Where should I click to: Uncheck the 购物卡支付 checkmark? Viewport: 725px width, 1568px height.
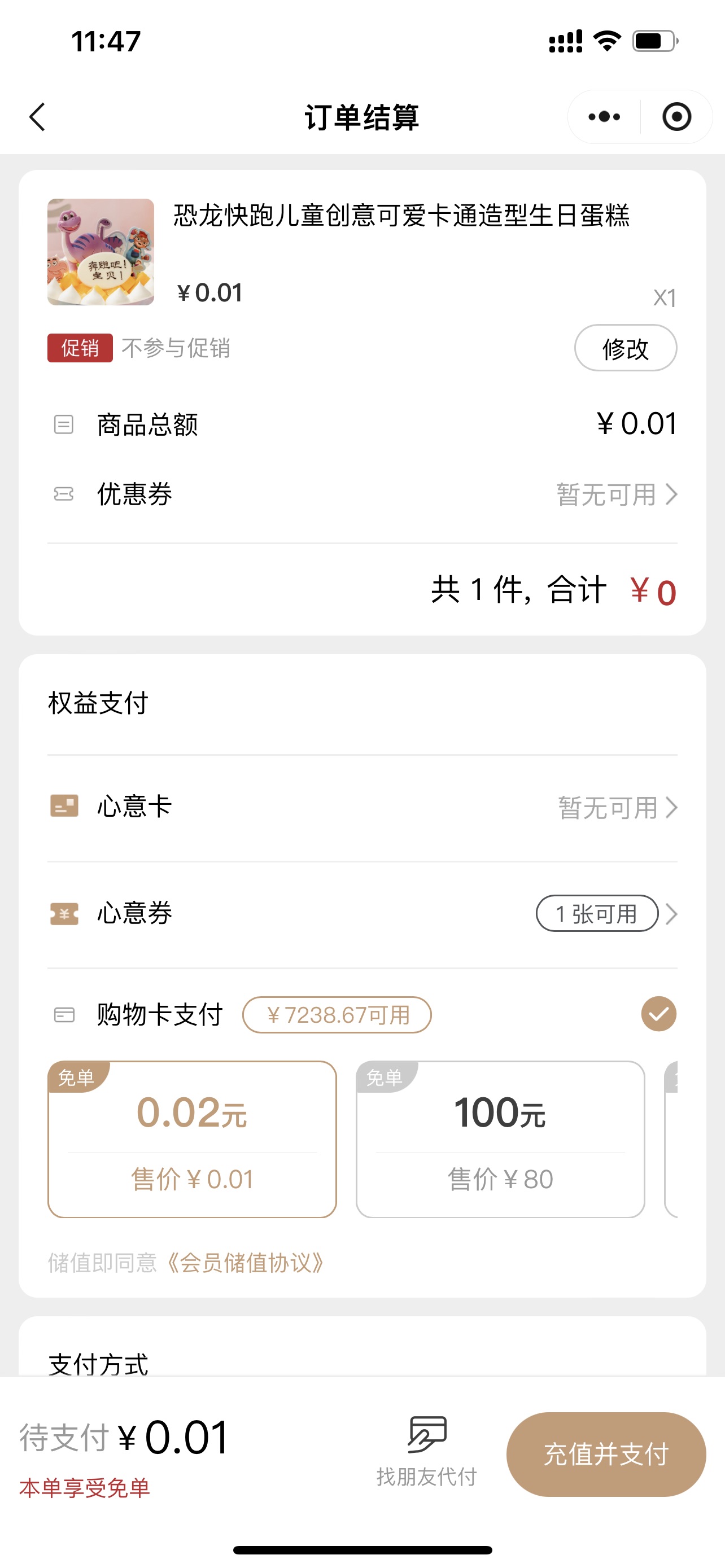658,1014
